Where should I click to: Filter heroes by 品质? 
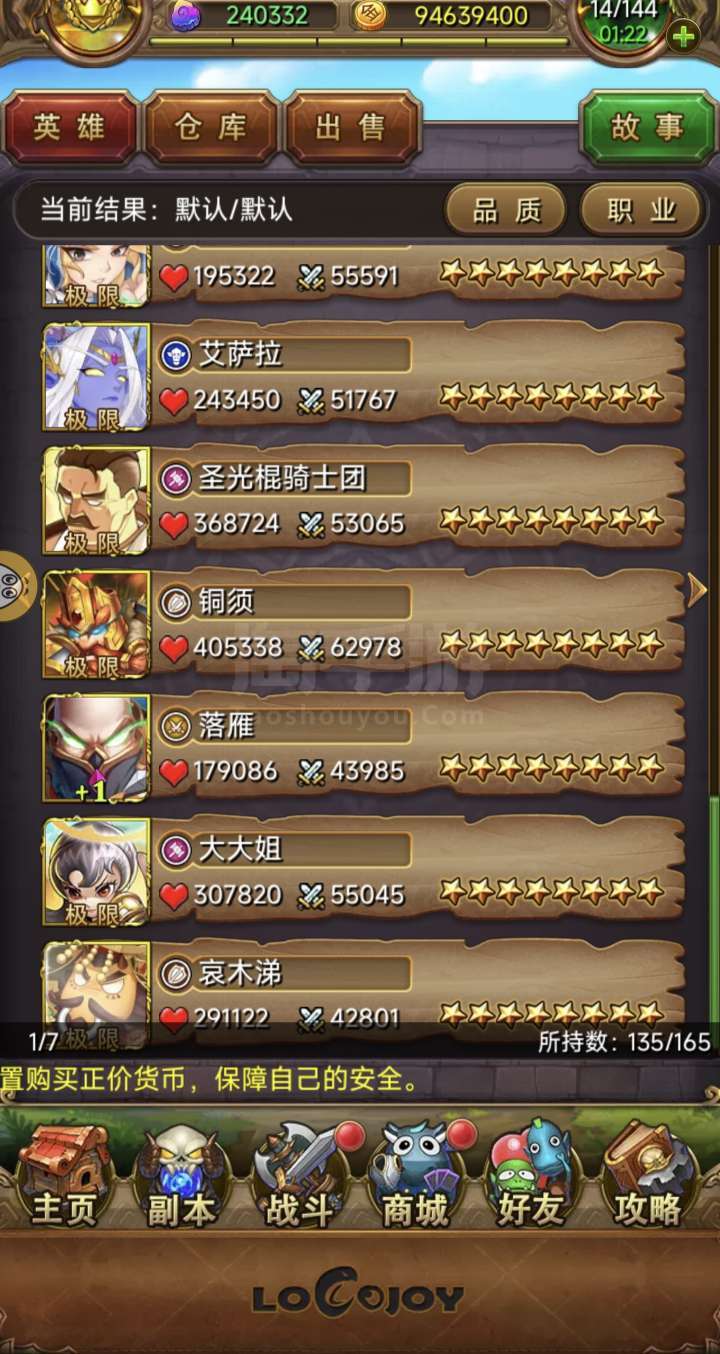[x=505, y=210]
